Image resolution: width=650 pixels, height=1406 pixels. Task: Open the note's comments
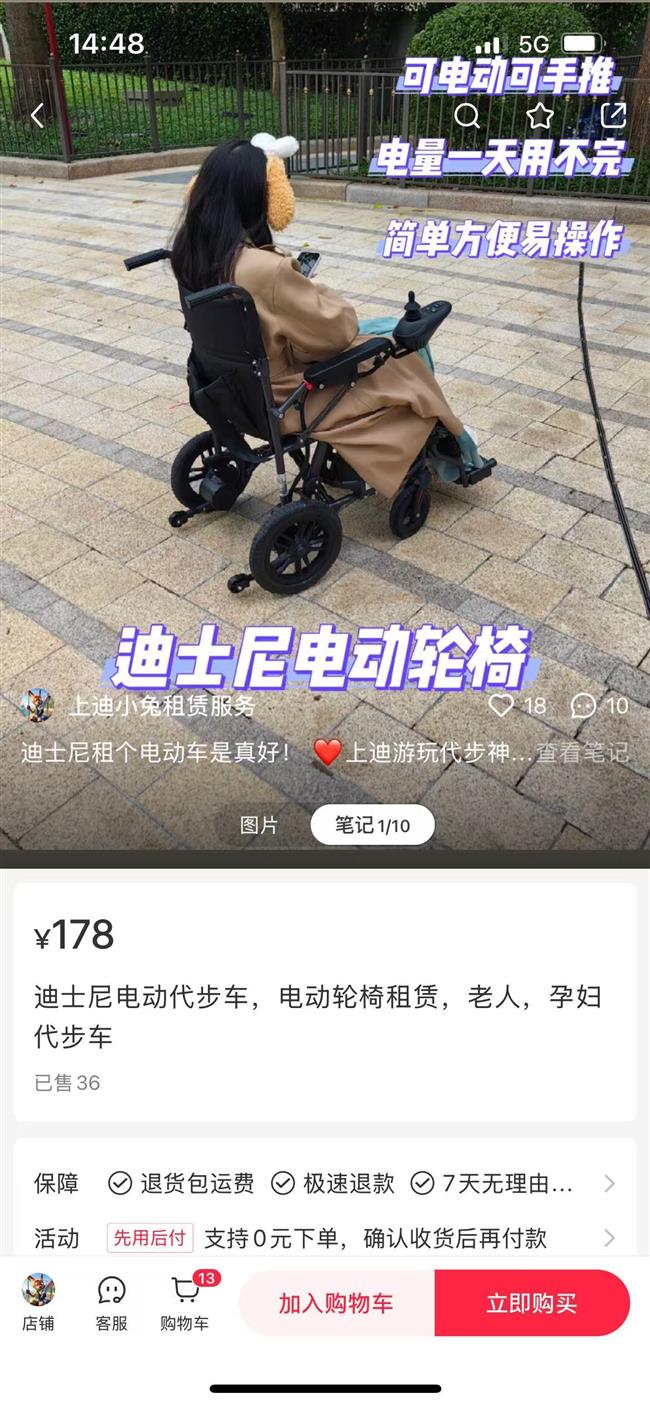tap(584, 706)
